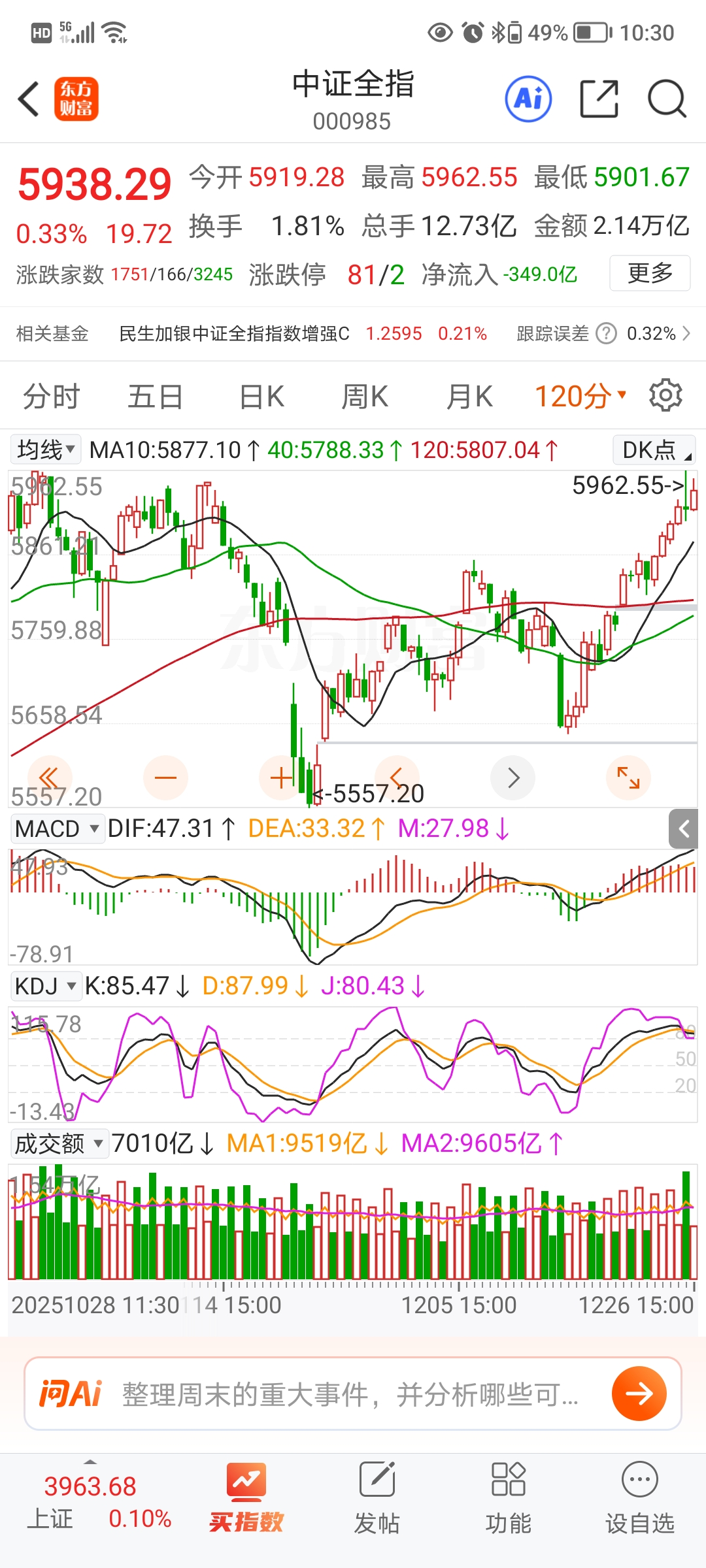Switch to the 五日 chart tab

tap(155, 397)
